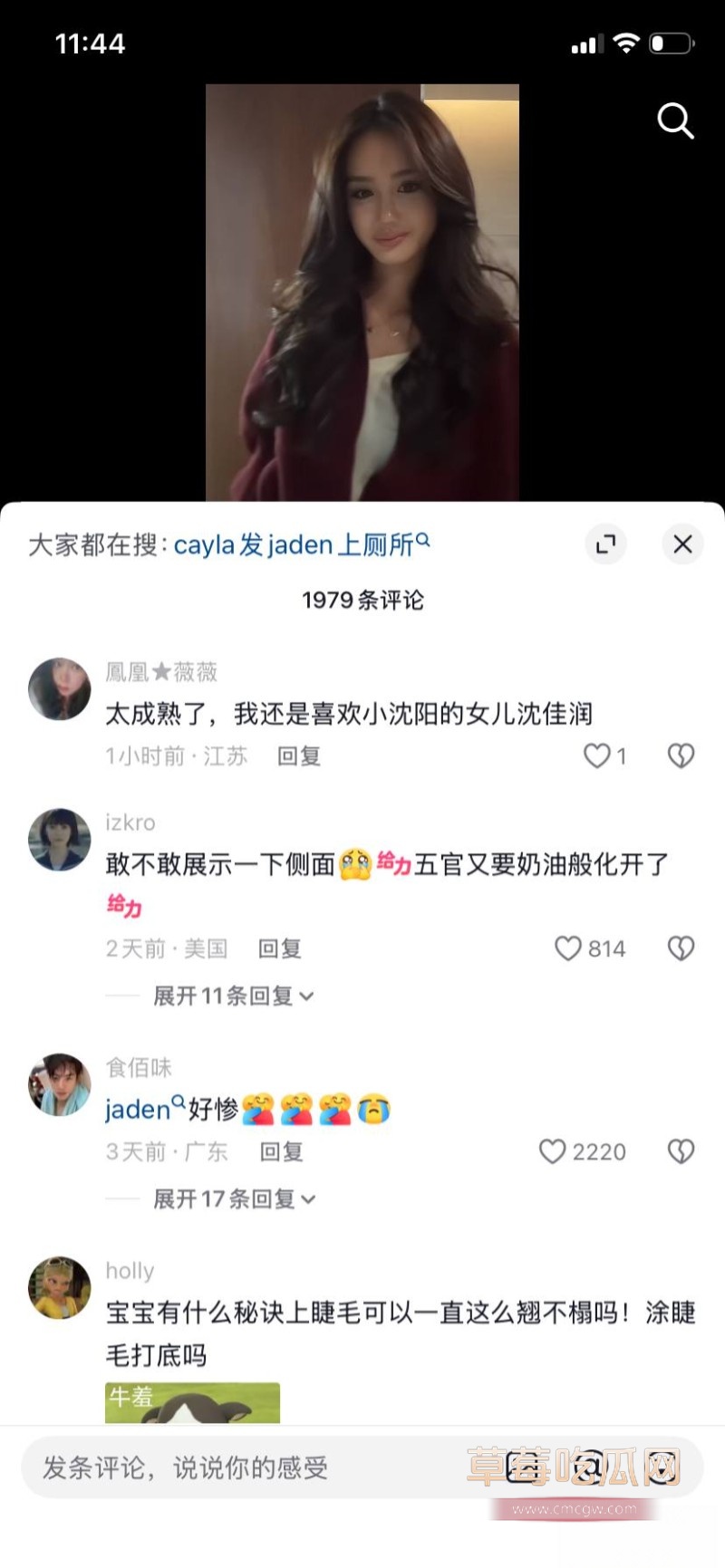Open the jaden search link in 食佰味's comment
725x1568 pixels.
145,1109
